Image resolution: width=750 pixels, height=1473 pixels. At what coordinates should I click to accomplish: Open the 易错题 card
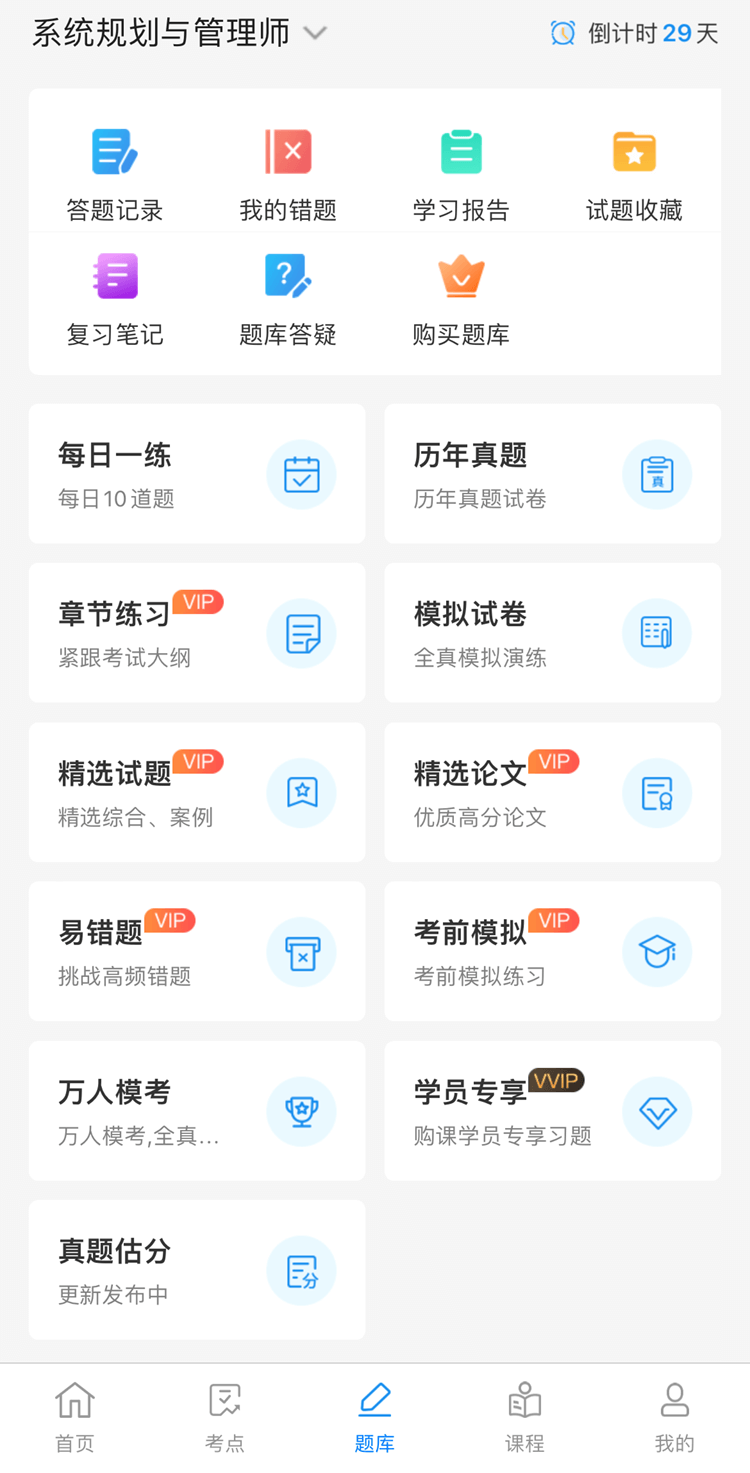click(x=197, y=951)
